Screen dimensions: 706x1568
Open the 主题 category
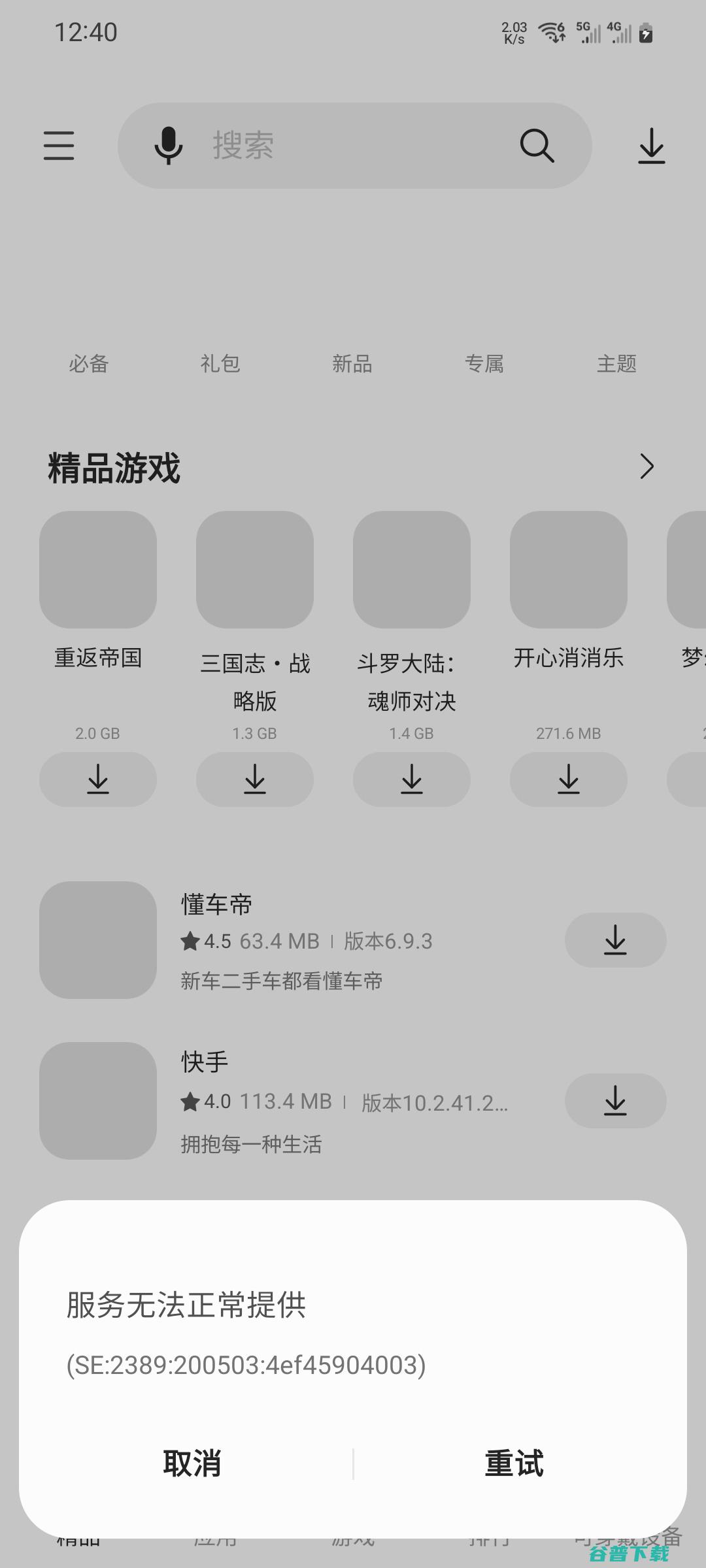coord(616,363)
